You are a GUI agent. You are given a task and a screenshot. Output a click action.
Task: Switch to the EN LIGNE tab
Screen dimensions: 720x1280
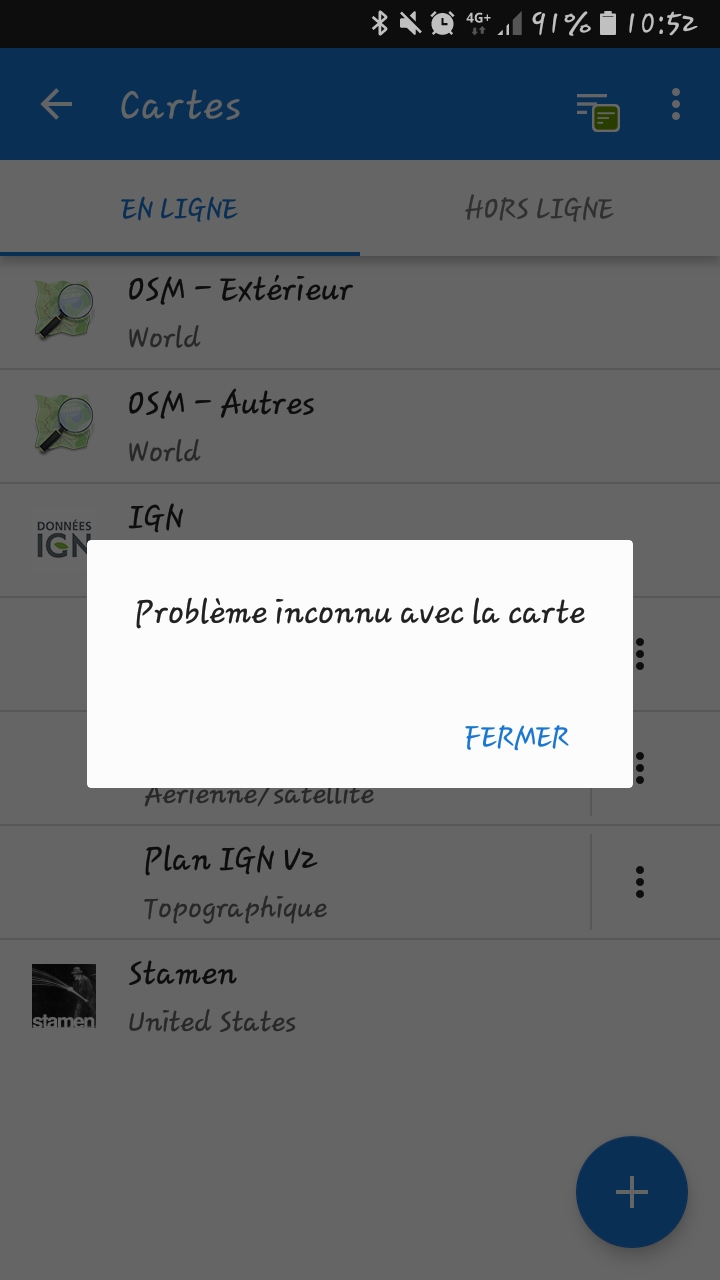coord(180,209)
